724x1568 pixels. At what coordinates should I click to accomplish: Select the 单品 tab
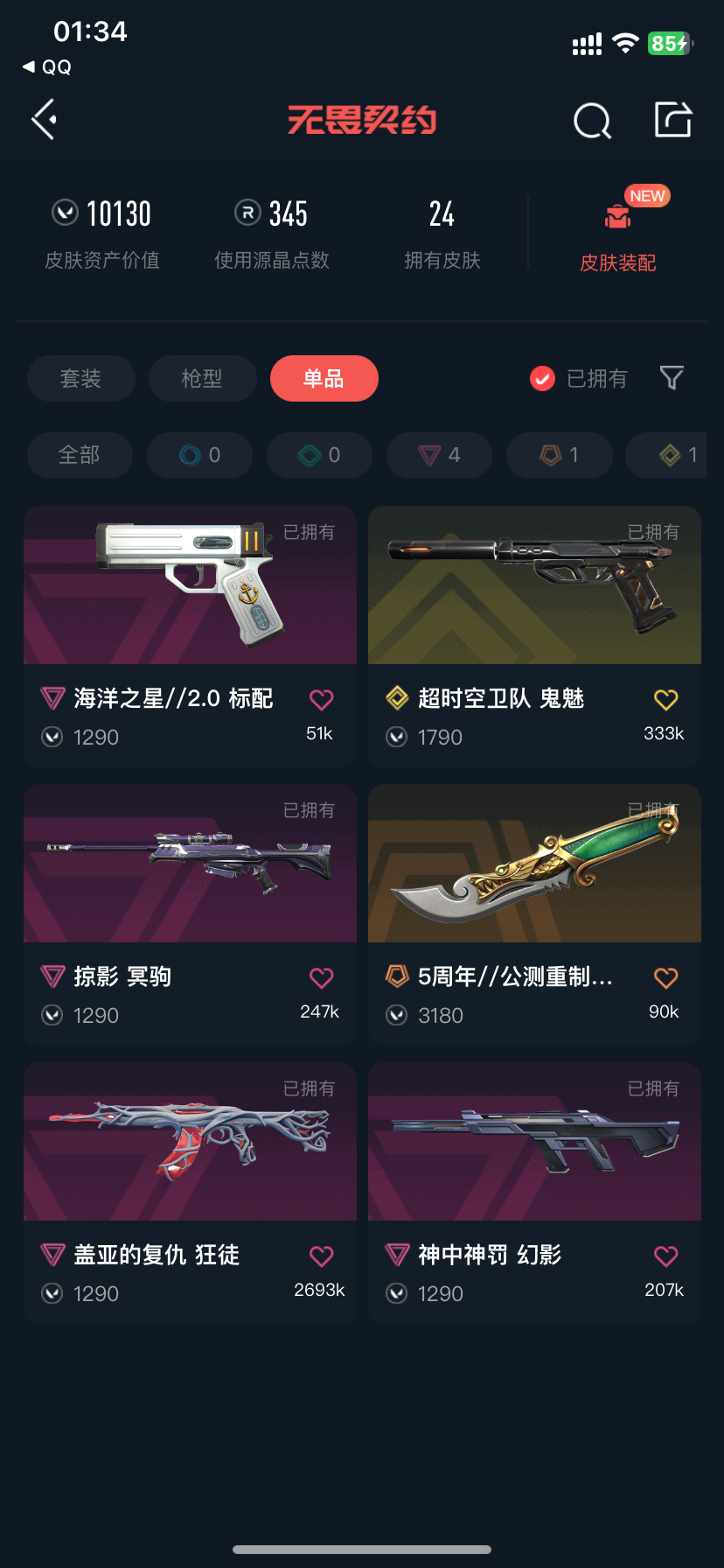pyautogui.click(x=324, y=379)
